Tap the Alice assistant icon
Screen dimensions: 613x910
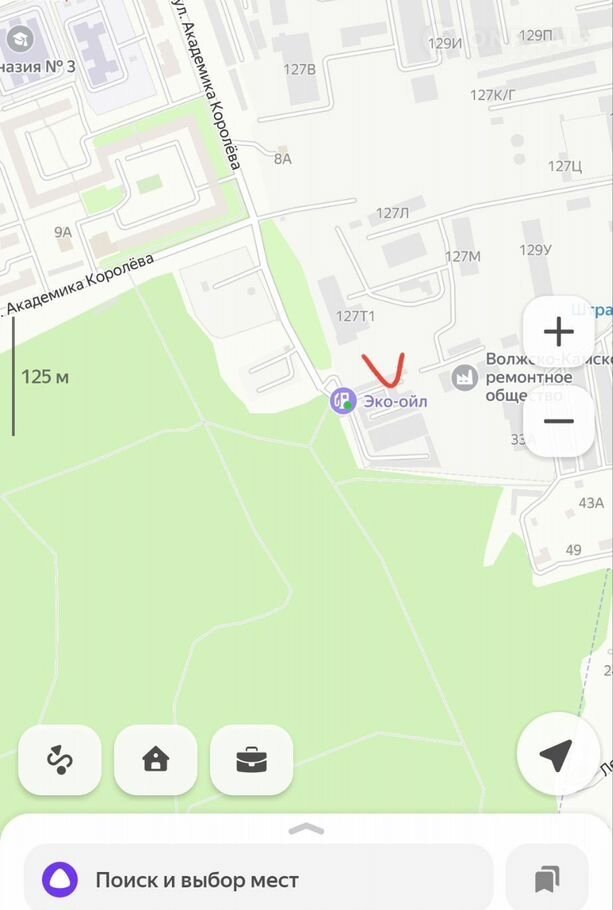click(x=60, y=880)
